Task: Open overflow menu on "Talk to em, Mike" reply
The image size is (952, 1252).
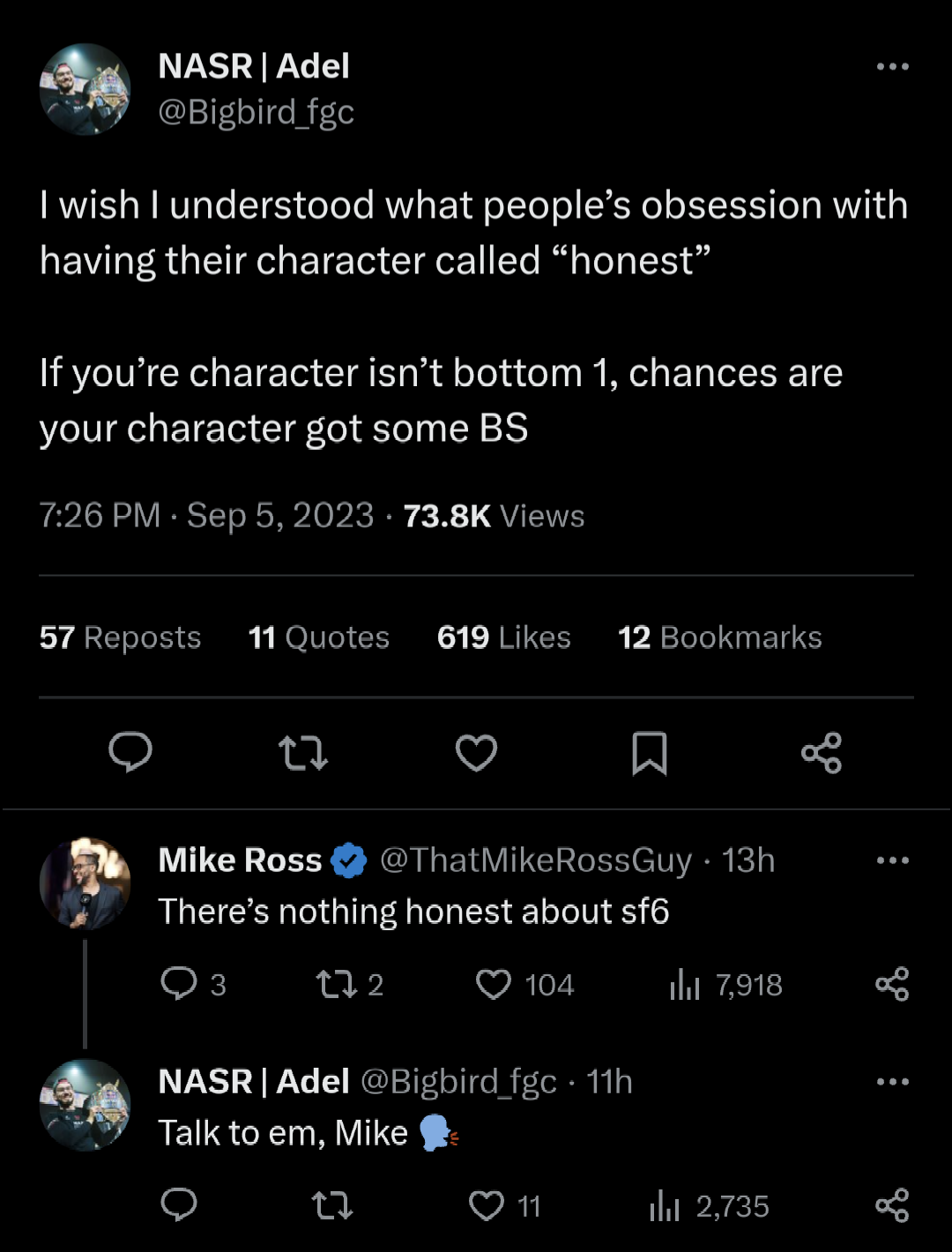Action: [x=892, y=1082]
